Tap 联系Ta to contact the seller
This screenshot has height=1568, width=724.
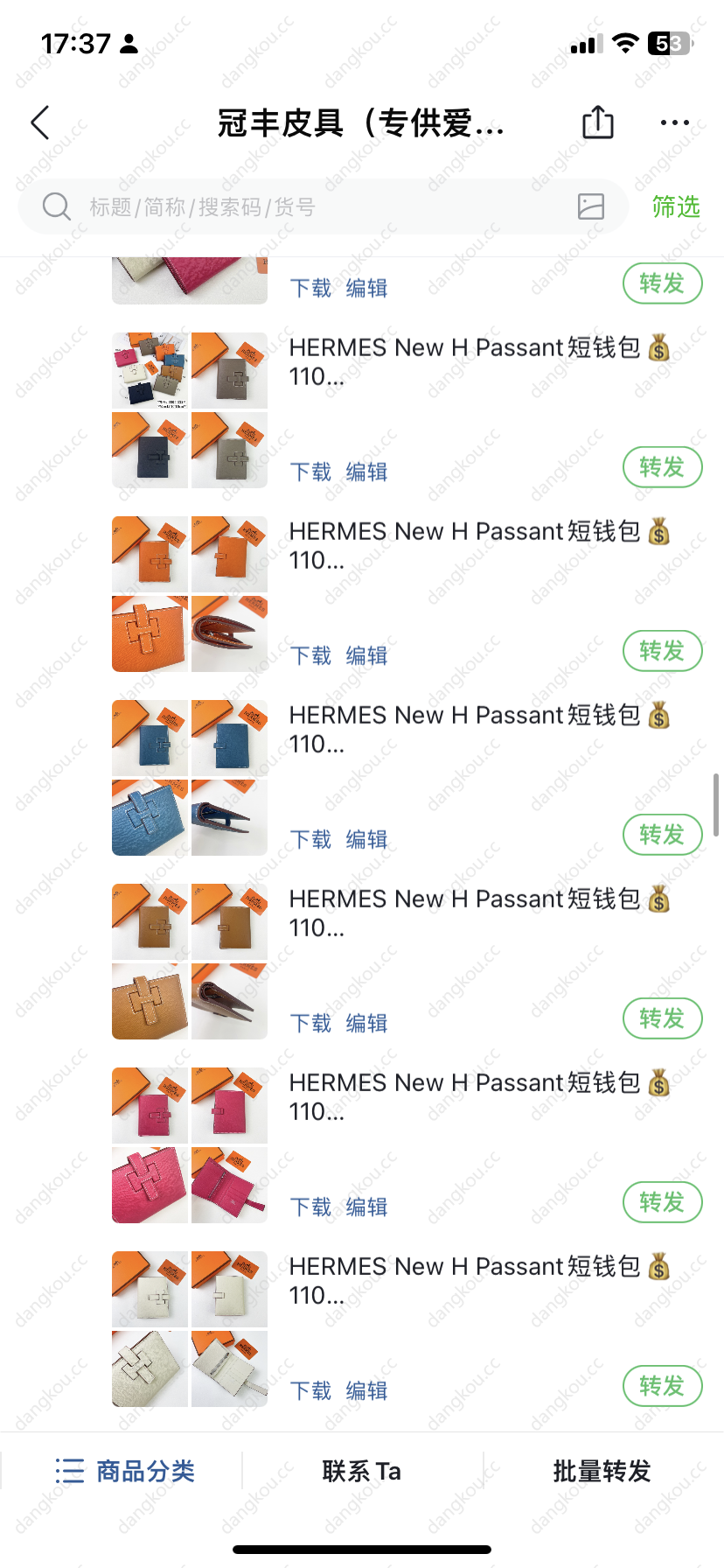[x=362, y=1471]
